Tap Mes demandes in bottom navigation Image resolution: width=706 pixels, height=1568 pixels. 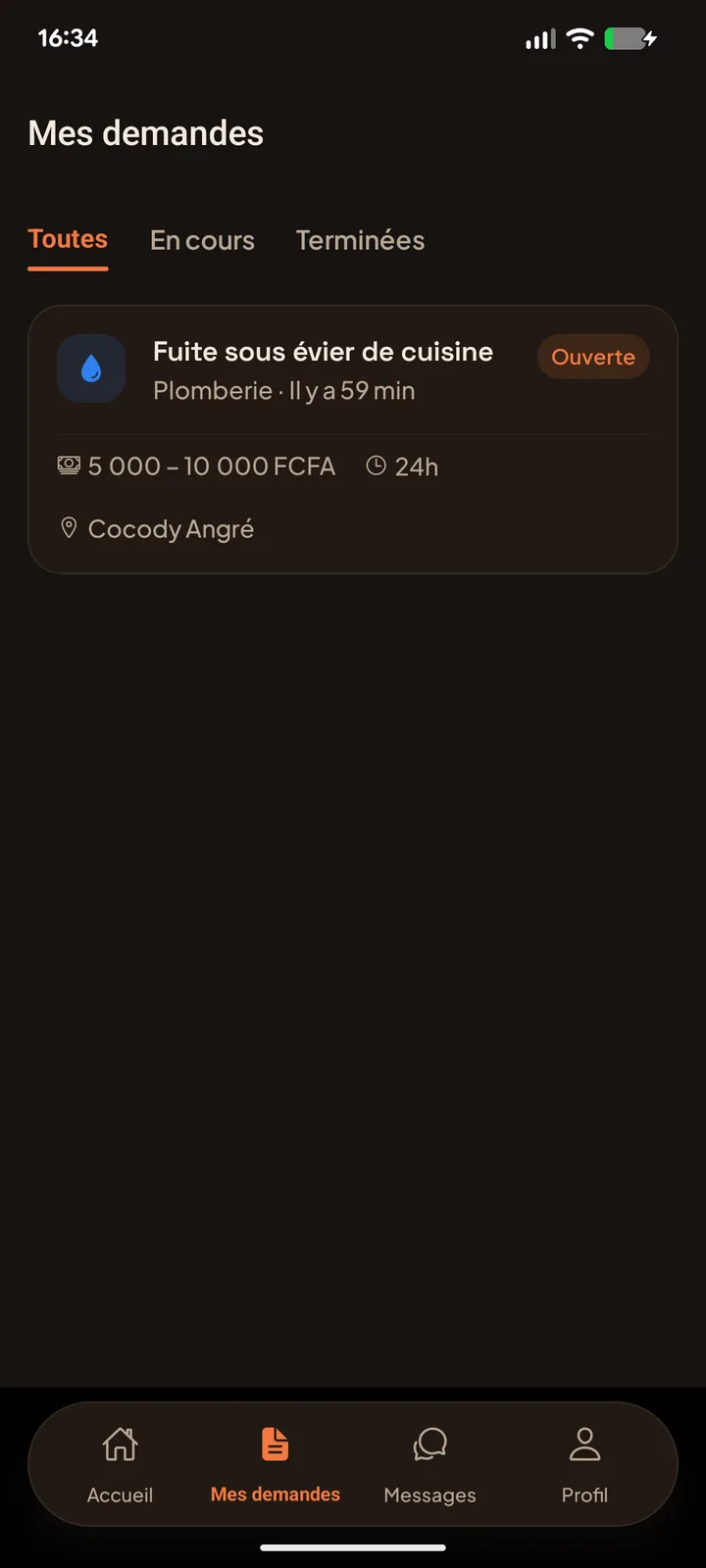tap(276, 1464)
